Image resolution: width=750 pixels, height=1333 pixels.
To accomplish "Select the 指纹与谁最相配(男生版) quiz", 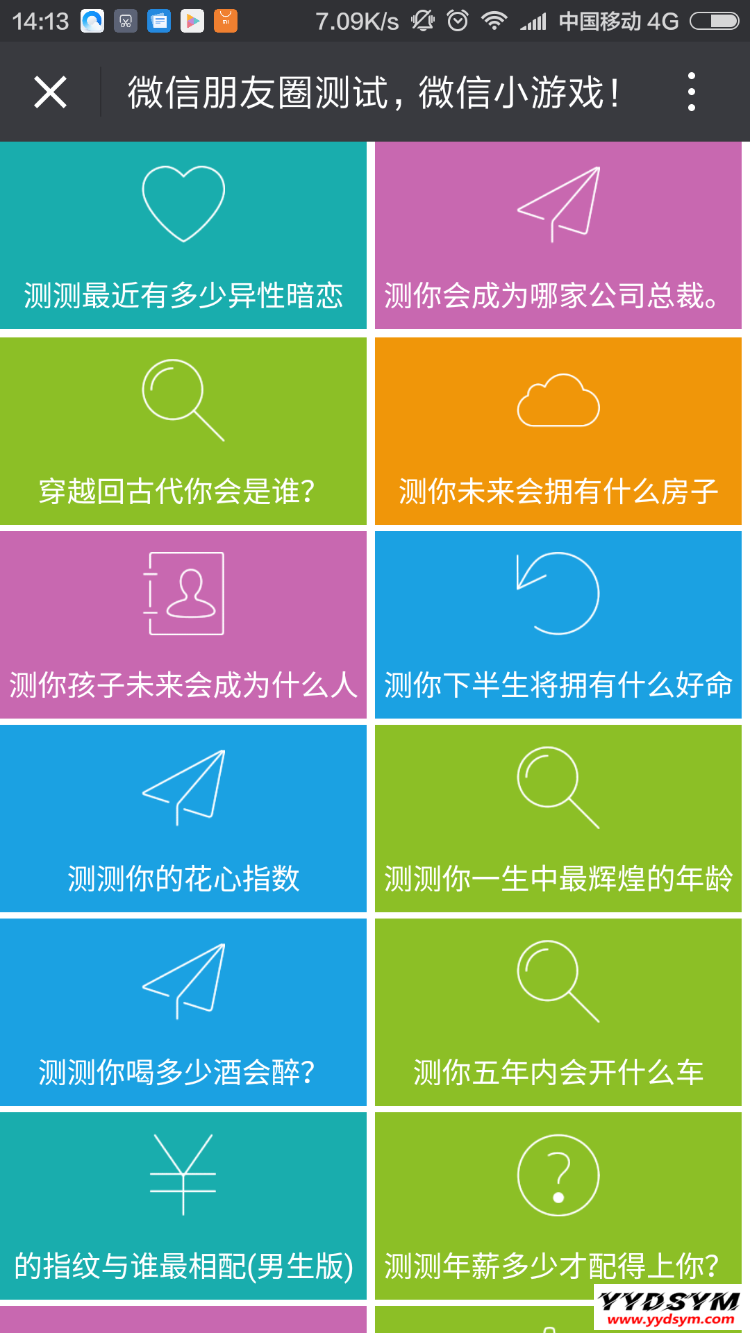I will point(183,1205).
